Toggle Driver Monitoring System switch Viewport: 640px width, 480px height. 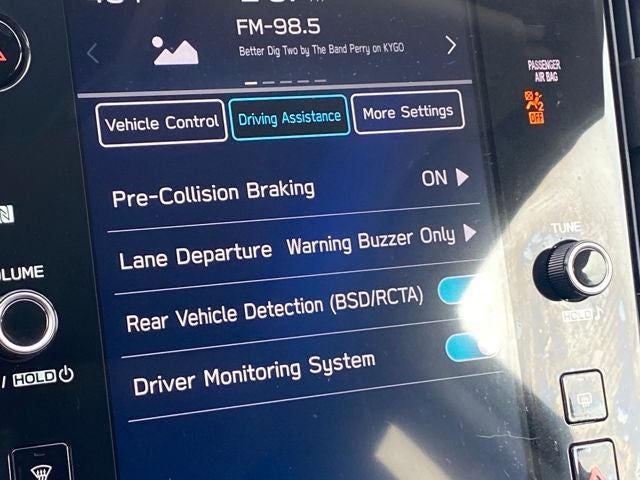(x=468, y=346)
